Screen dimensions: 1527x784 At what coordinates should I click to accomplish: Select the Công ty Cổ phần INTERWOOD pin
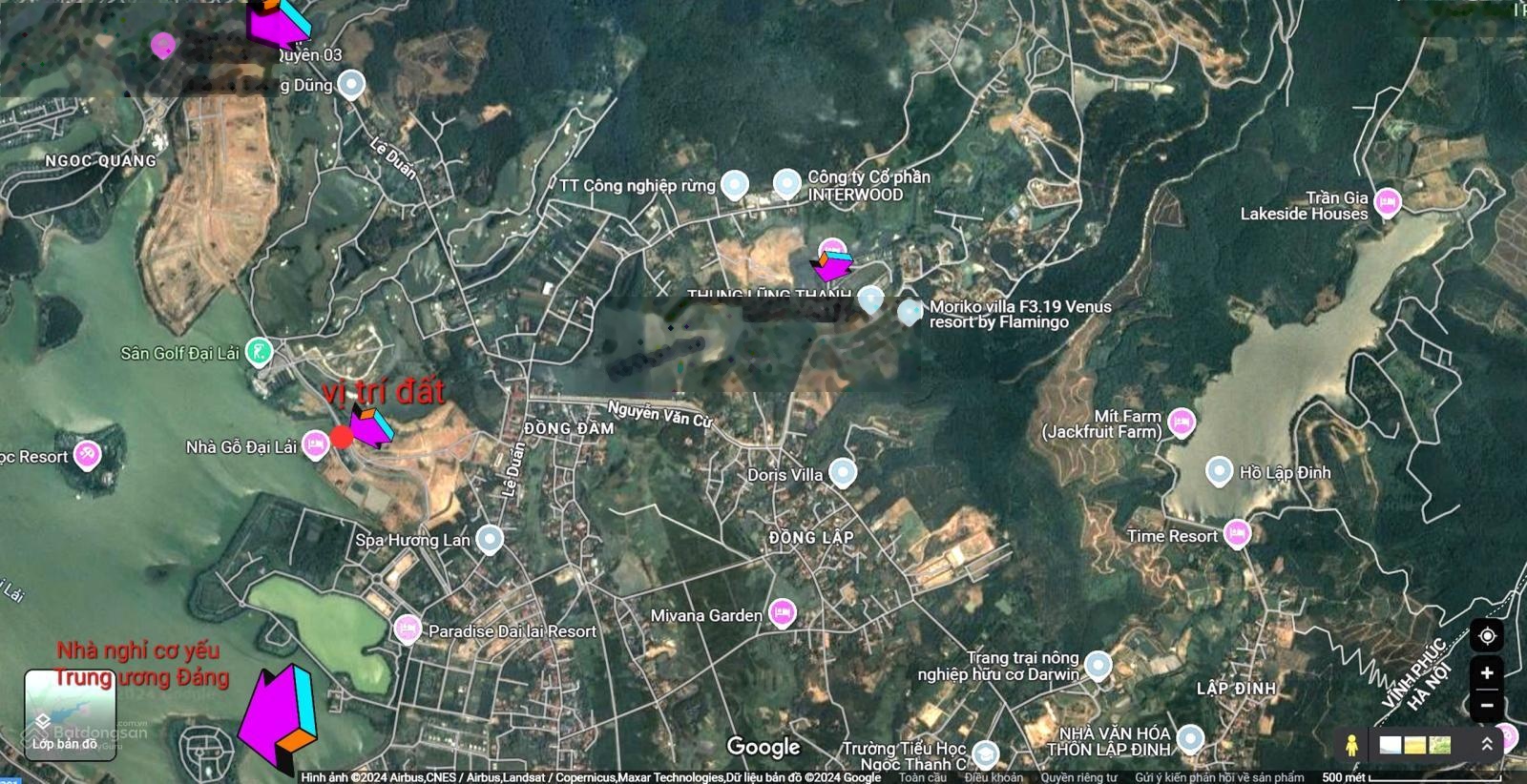click(786, 183)
